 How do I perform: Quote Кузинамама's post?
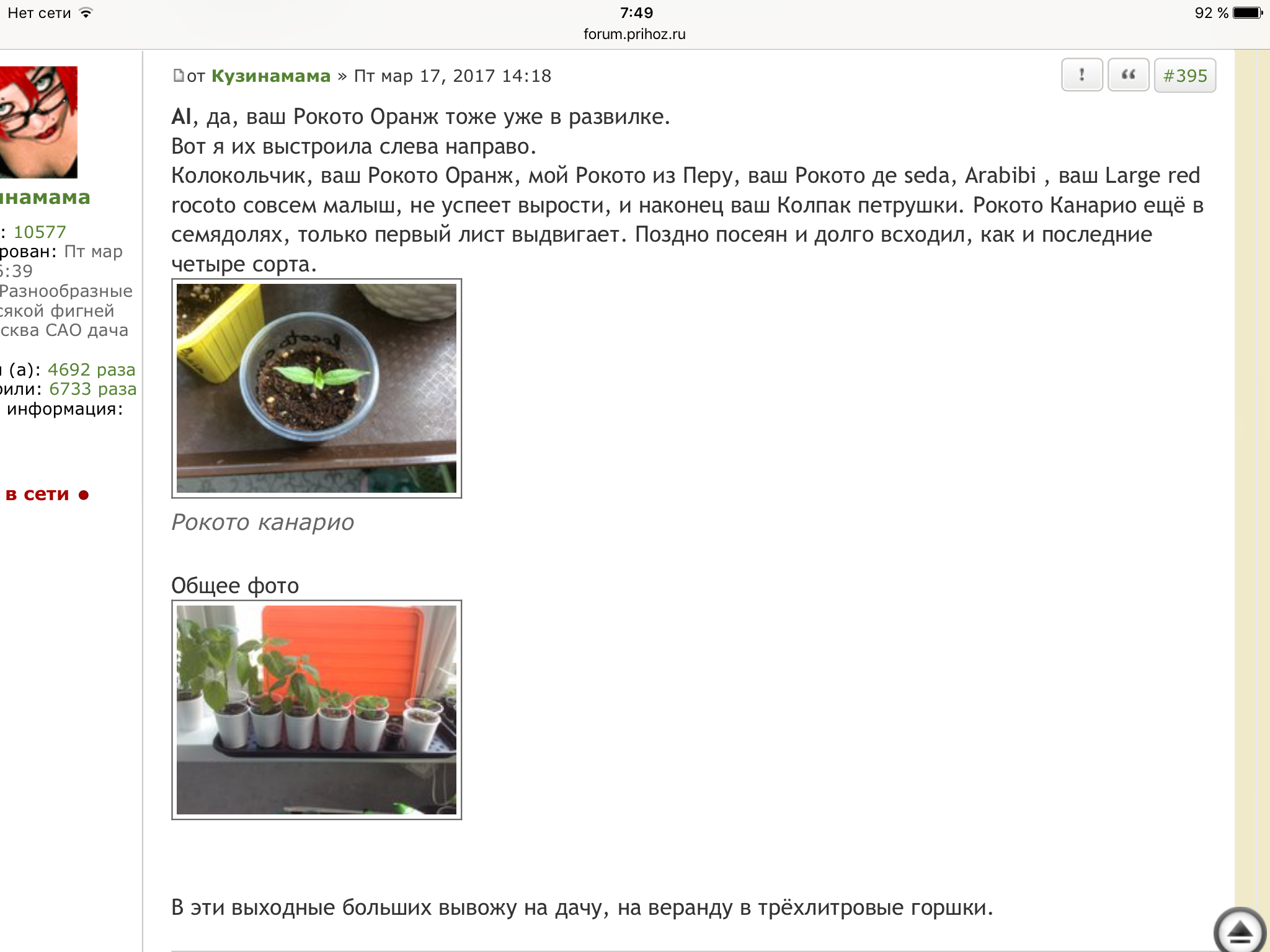coord(1128,76)
